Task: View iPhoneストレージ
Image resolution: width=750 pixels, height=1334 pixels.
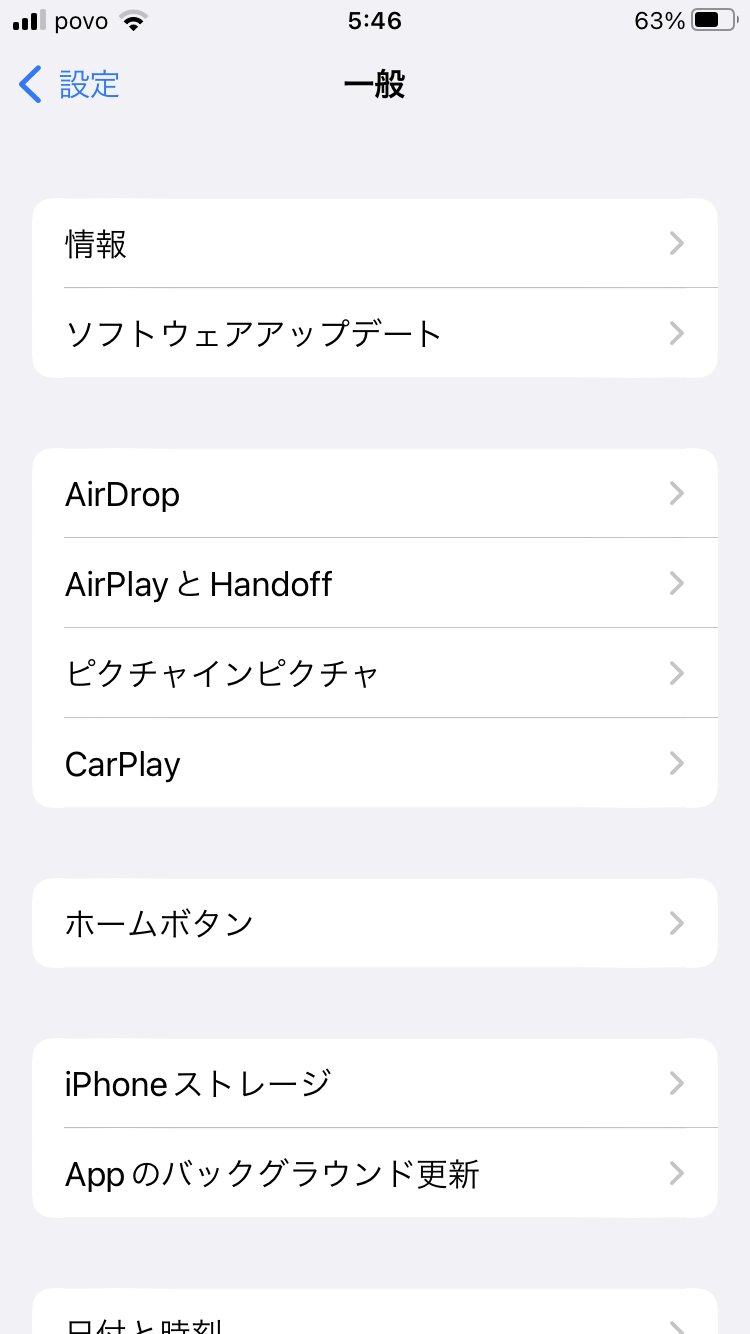Action: (375, 1083)
